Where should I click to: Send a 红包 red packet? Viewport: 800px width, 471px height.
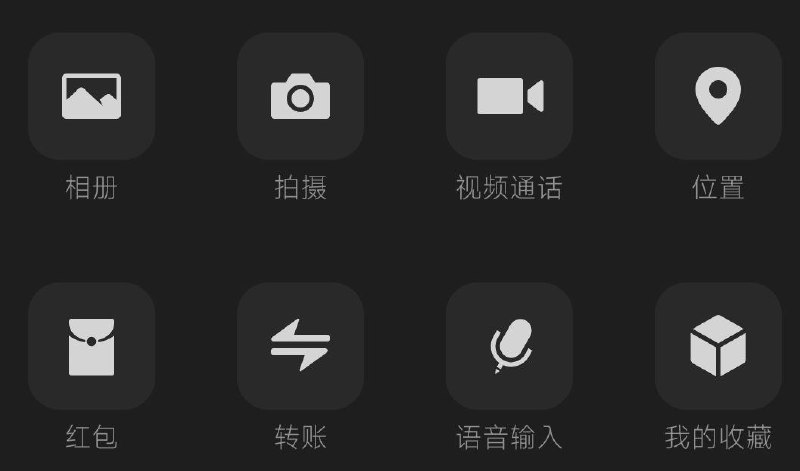pyautogui.click(x=91, y=346)
